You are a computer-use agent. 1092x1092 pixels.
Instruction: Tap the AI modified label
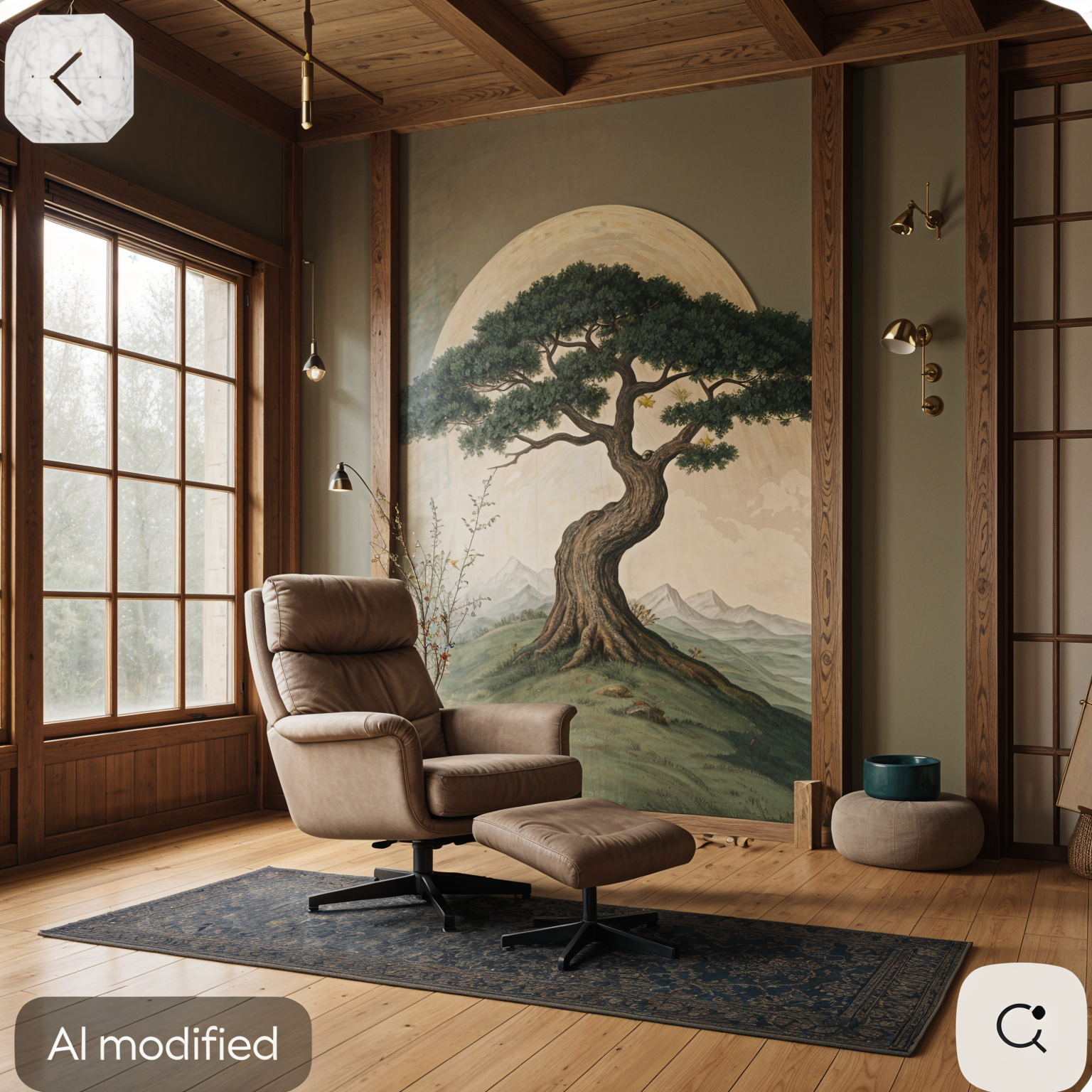[x=163, y=1044]
